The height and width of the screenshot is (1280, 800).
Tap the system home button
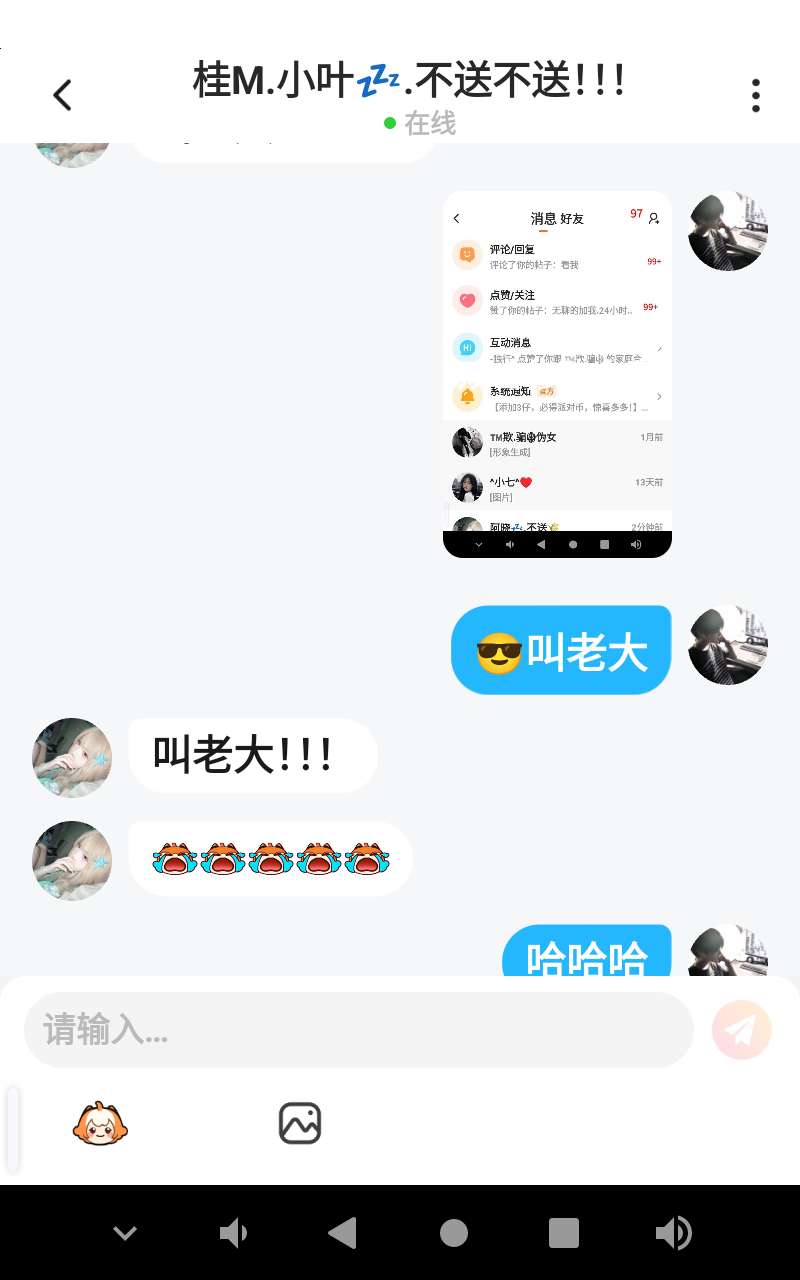coord(454,1233)
